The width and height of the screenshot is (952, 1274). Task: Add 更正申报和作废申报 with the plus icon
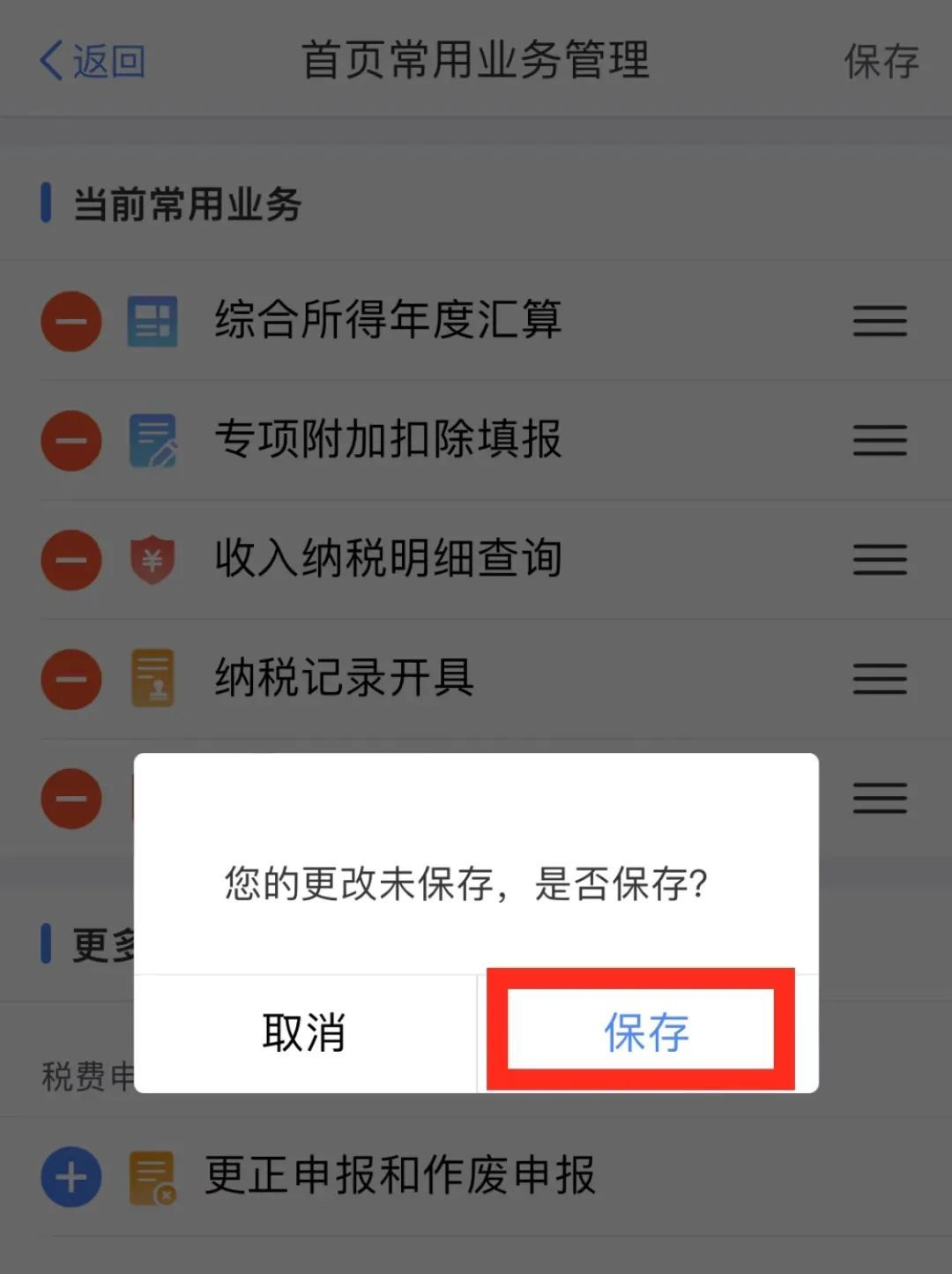tap(71, 1177)
